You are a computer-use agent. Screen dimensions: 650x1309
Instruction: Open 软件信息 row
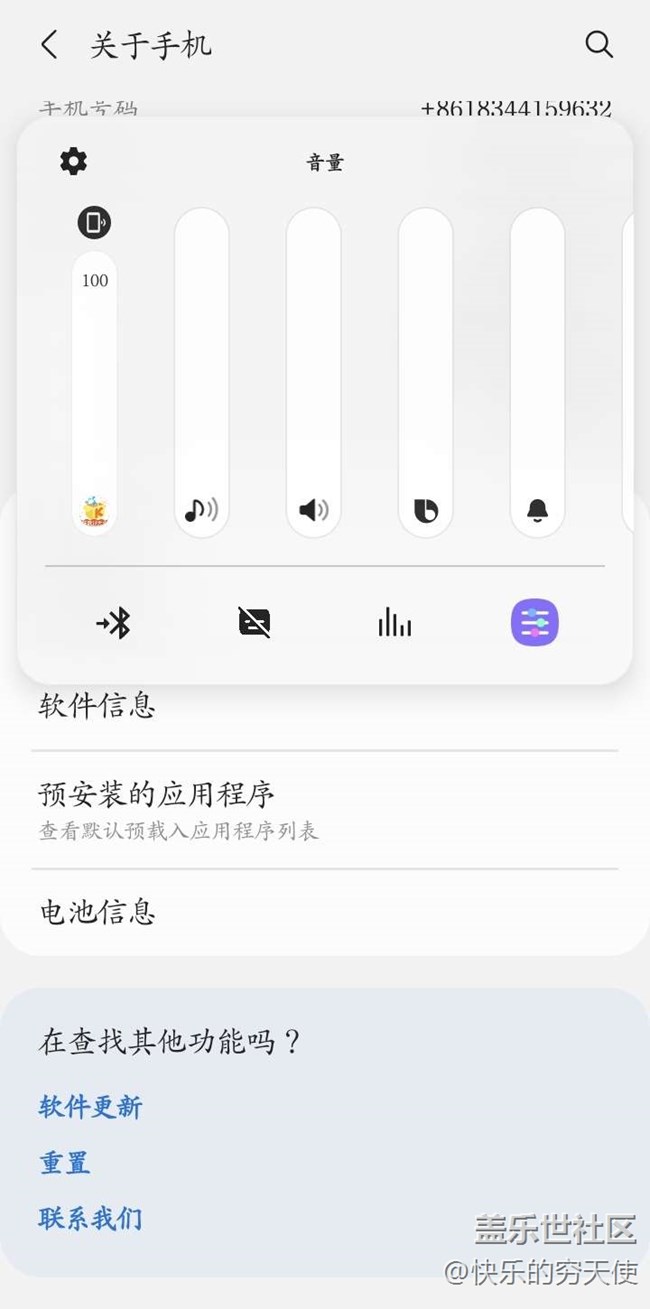click(x=98, y=706)
